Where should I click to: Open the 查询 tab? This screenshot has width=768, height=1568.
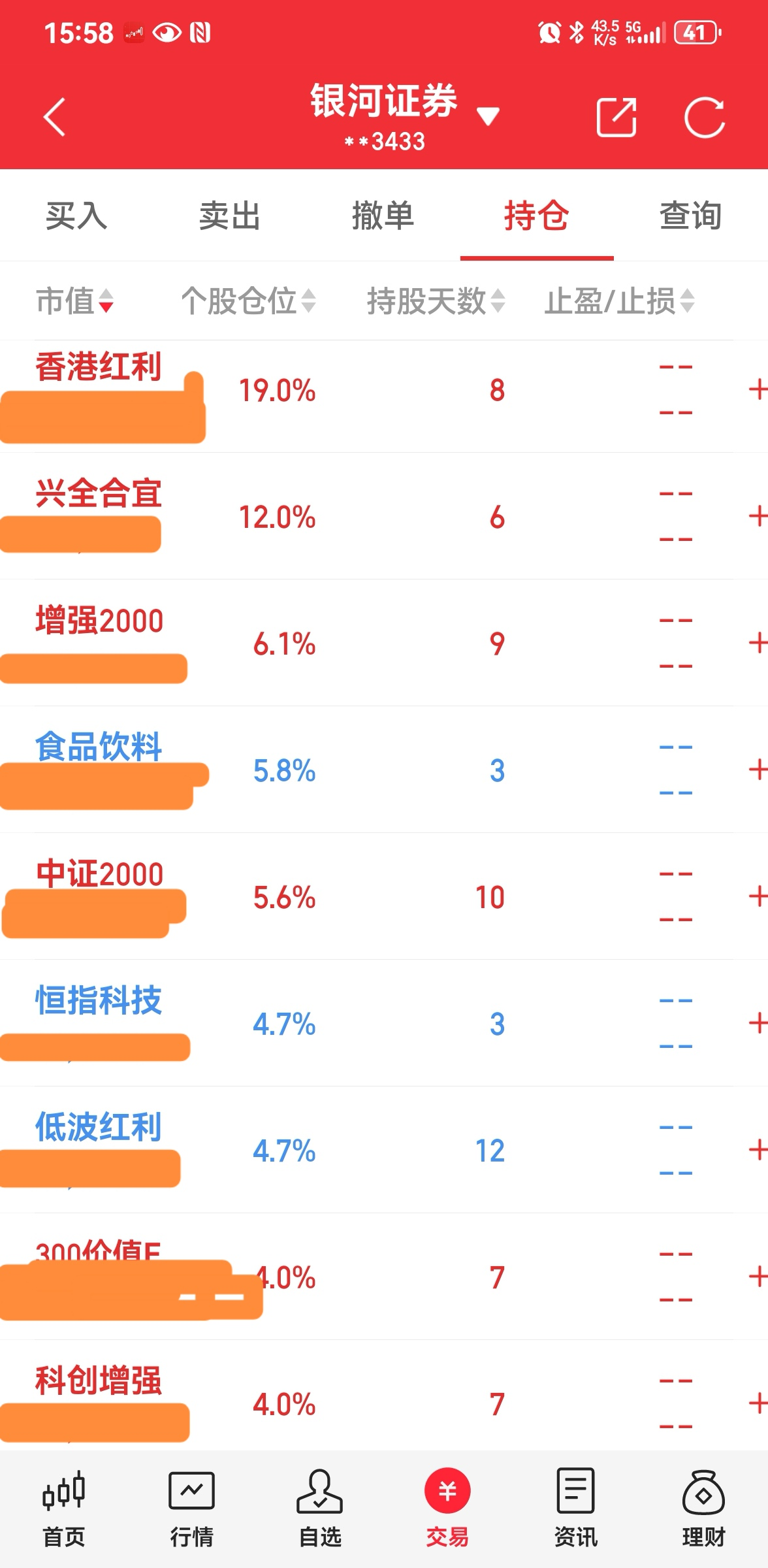pos(690,215)
